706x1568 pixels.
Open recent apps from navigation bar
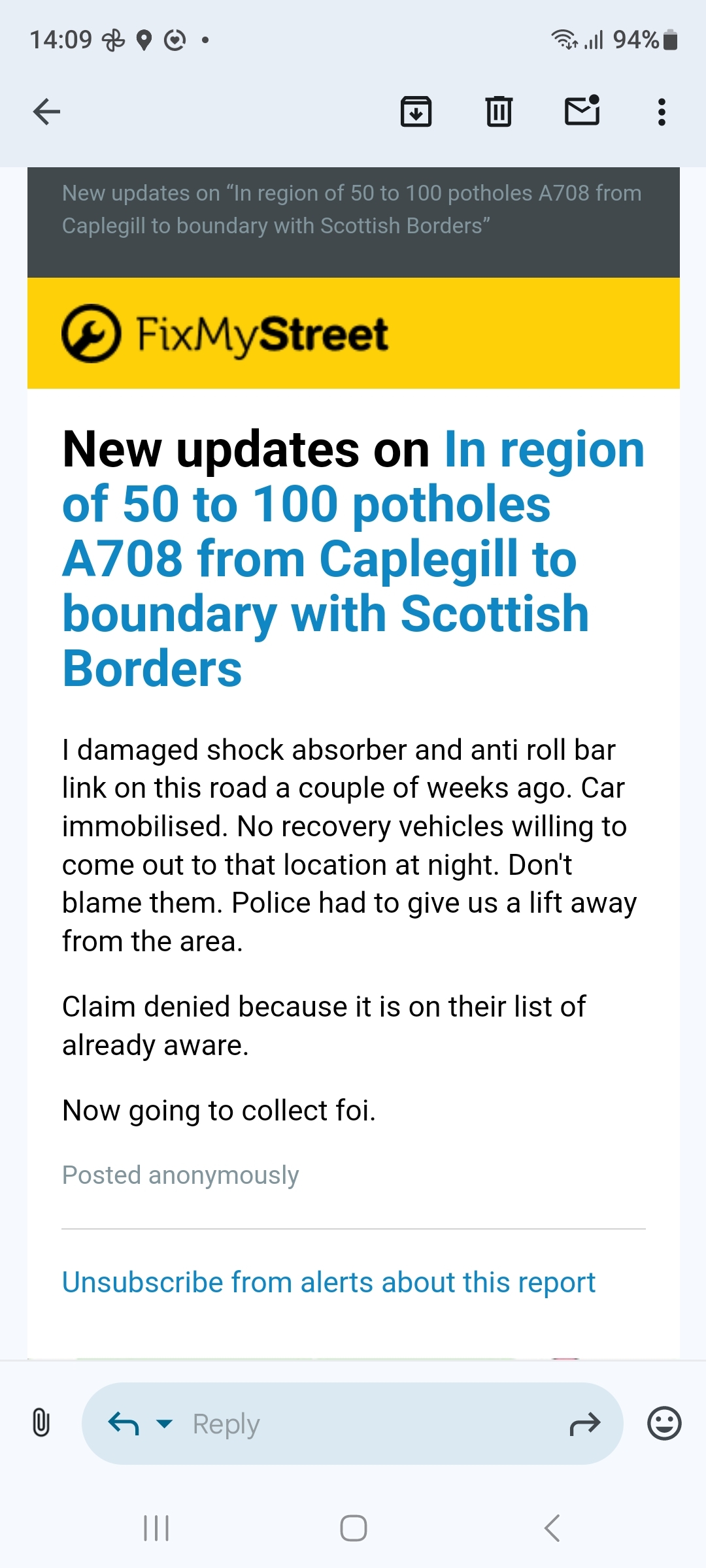click(156, 1528)
